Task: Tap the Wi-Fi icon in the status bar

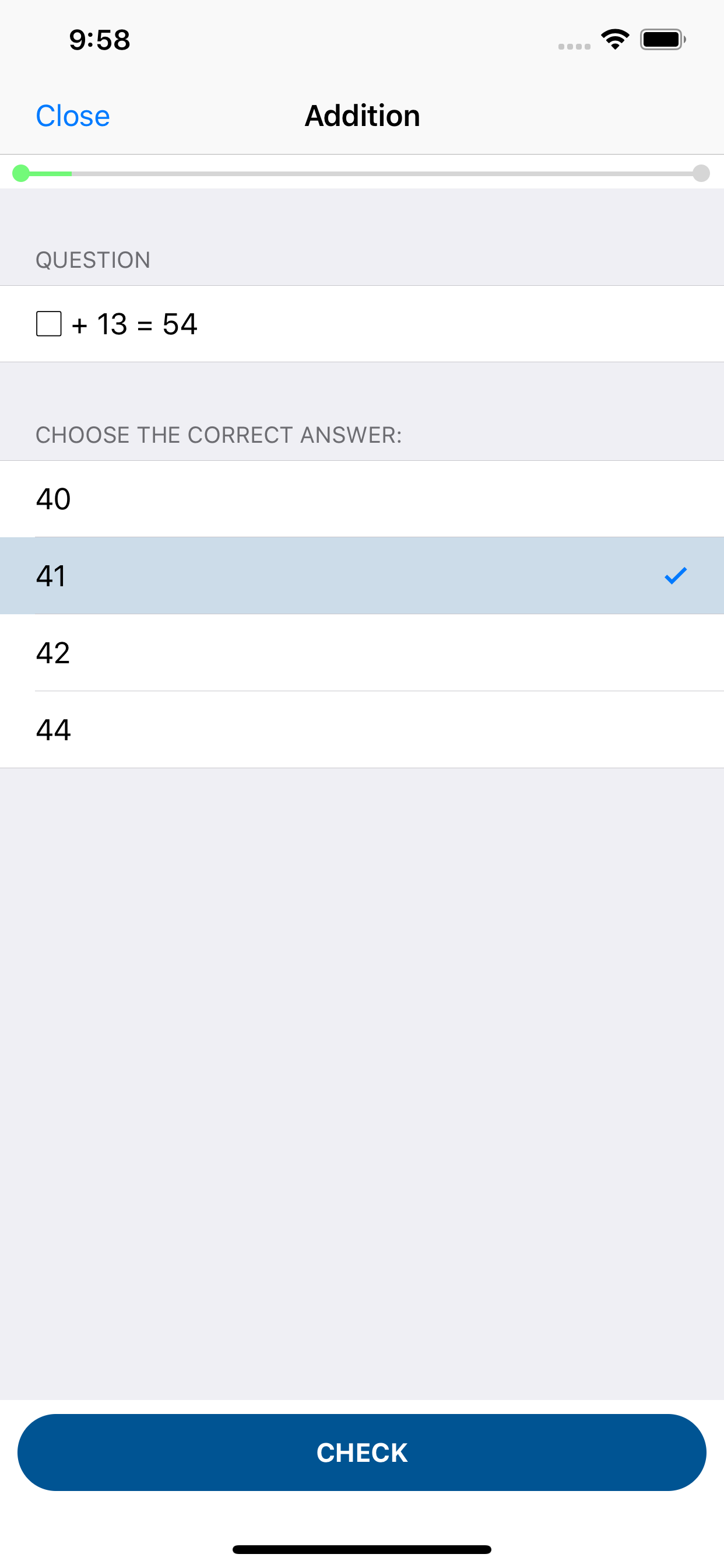Action: point(614,39)
